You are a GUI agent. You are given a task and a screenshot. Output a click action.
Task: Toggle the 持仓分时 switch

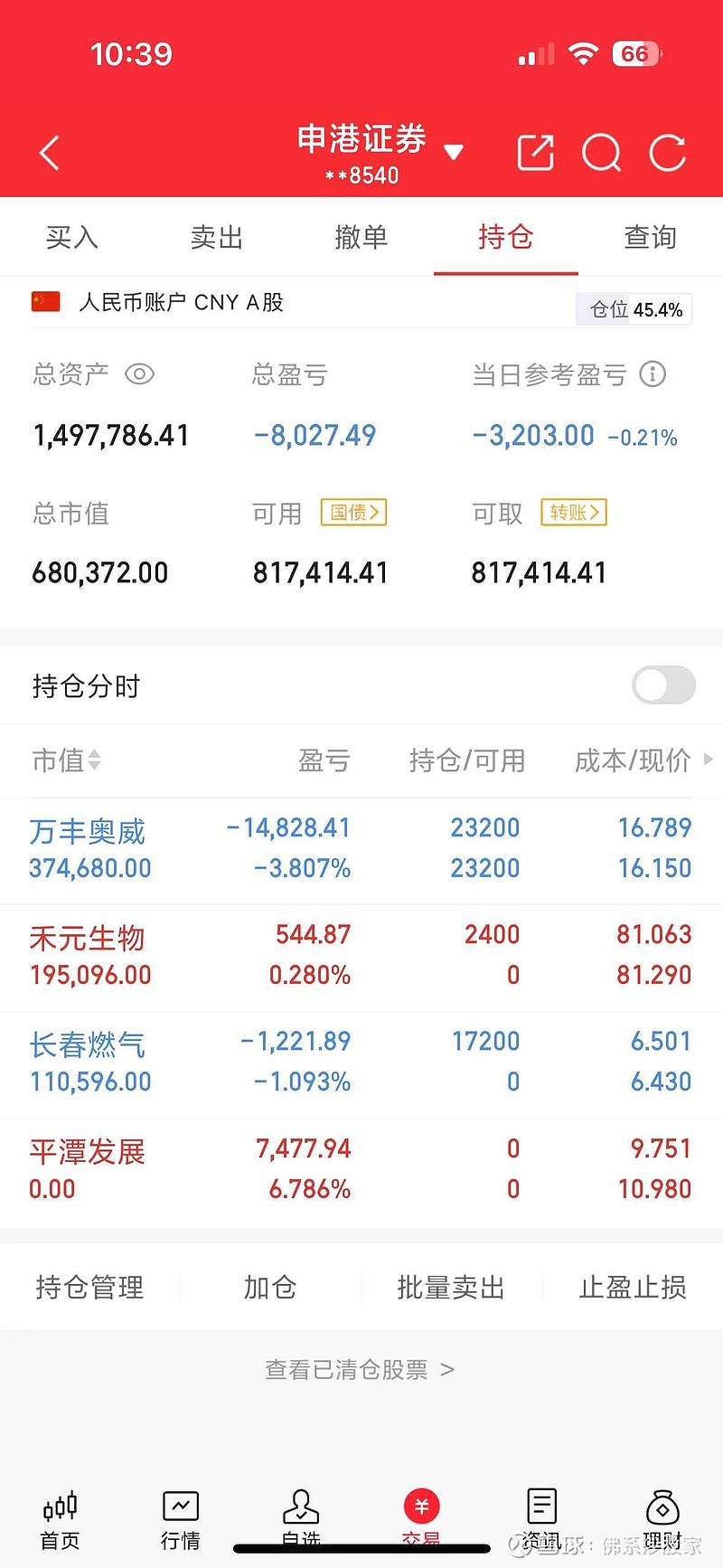point(663,685)
